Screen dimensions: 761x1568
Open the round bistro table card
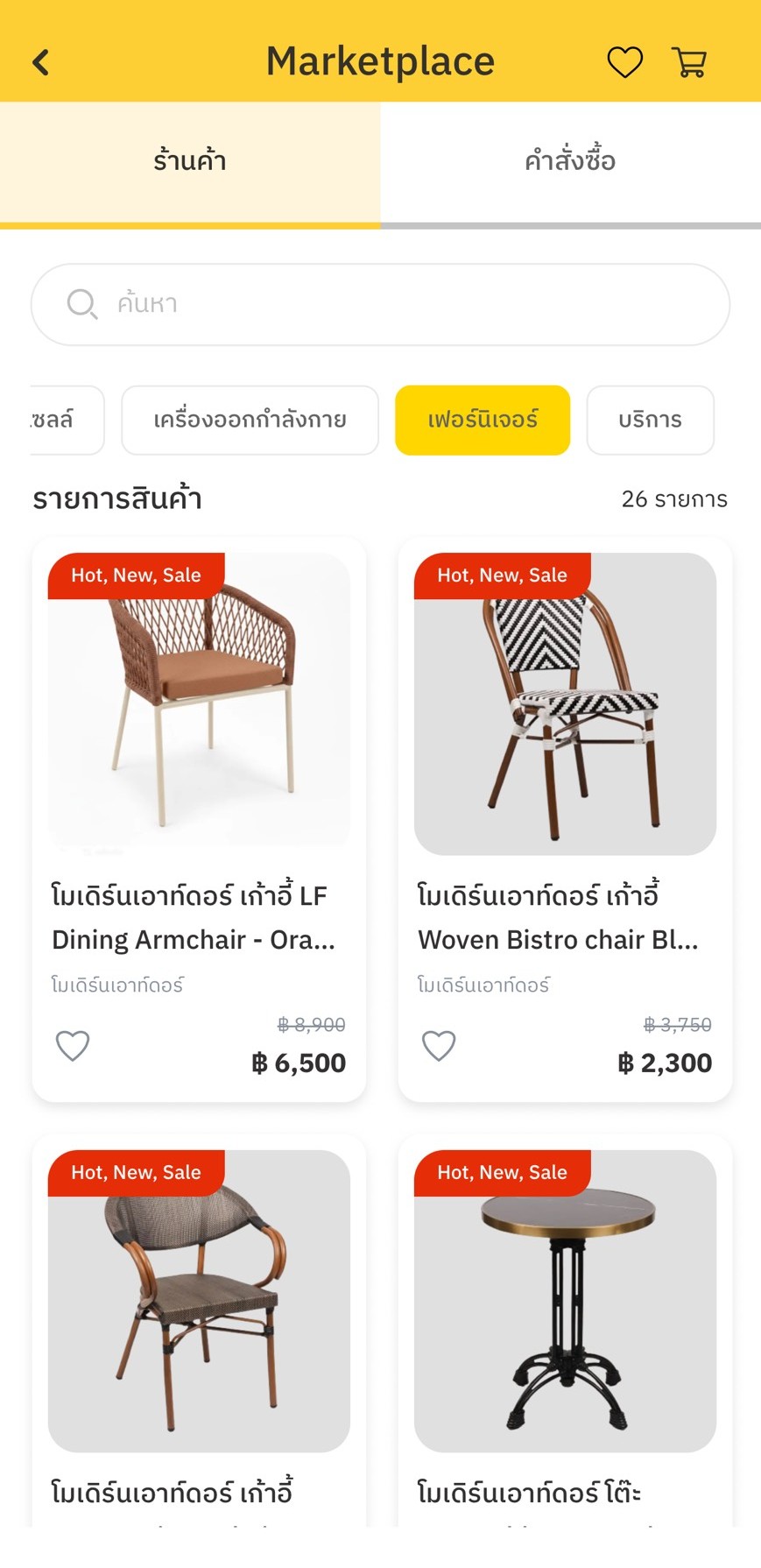click(x=565, y=1331)
